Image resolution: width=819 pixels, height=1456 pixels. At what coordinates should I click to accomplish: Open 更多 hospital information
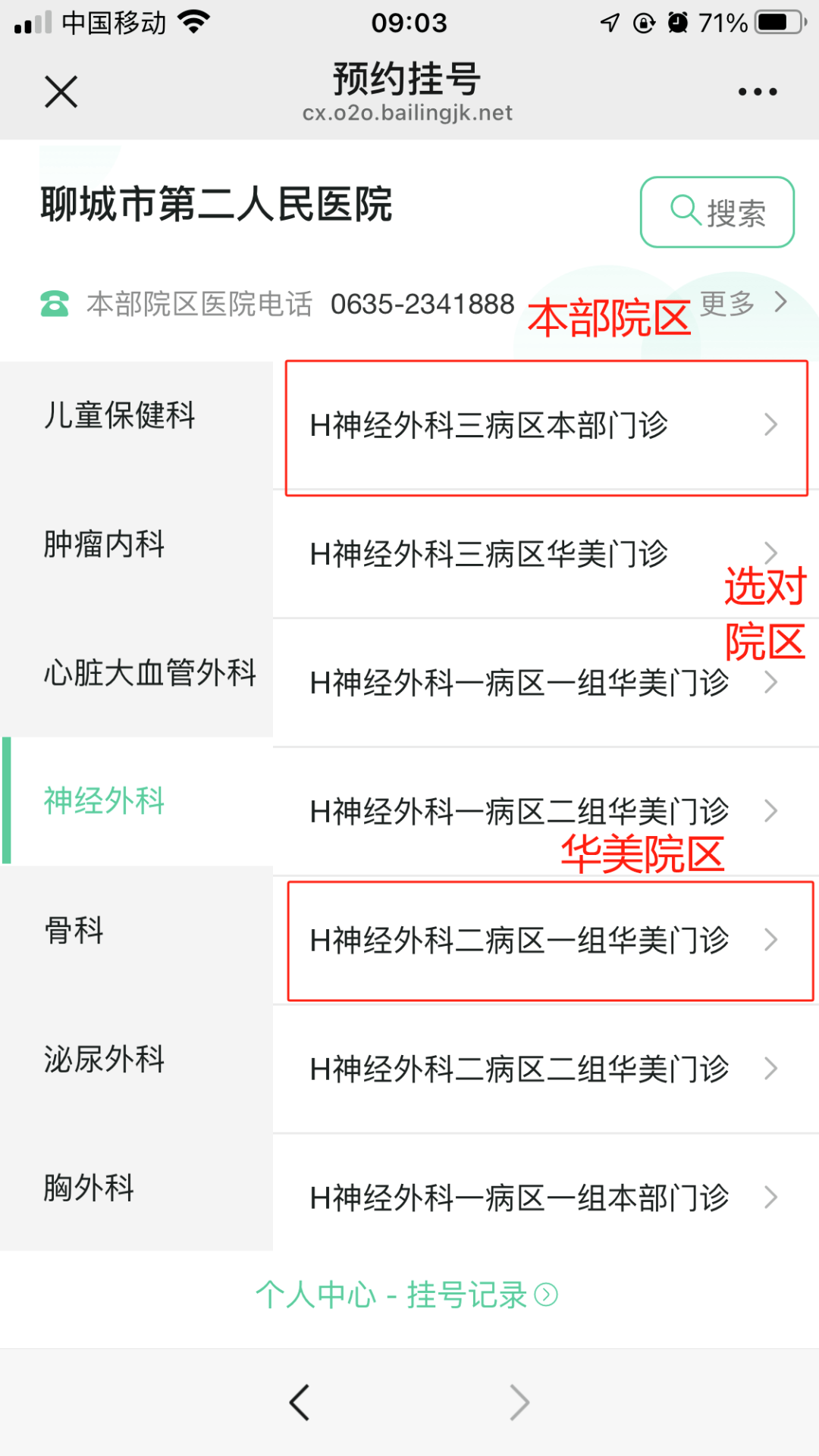pyautogui.click(x=742, y=303)
